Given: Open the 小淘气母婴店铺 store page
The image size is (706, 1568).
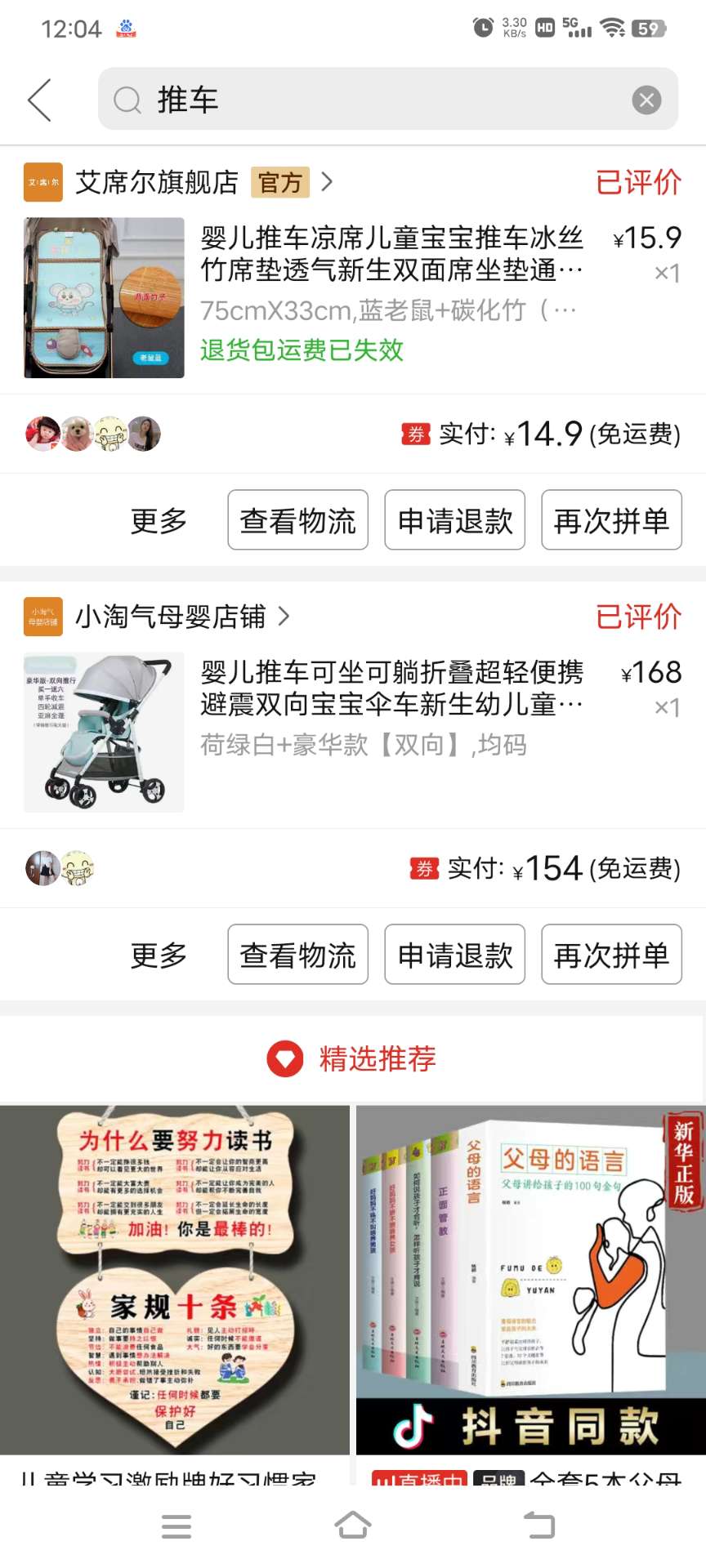Looking at the screenshot, I should [x=170, y=617].
